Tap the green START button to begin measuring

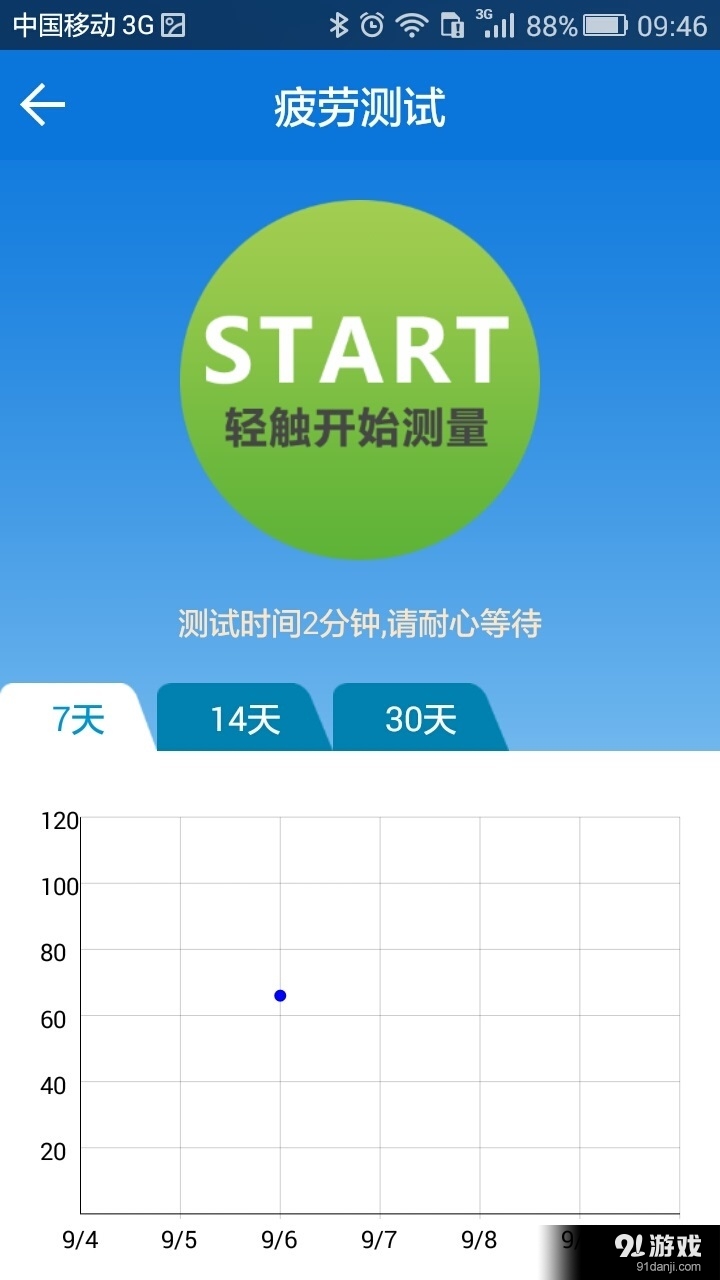[360, 380]
